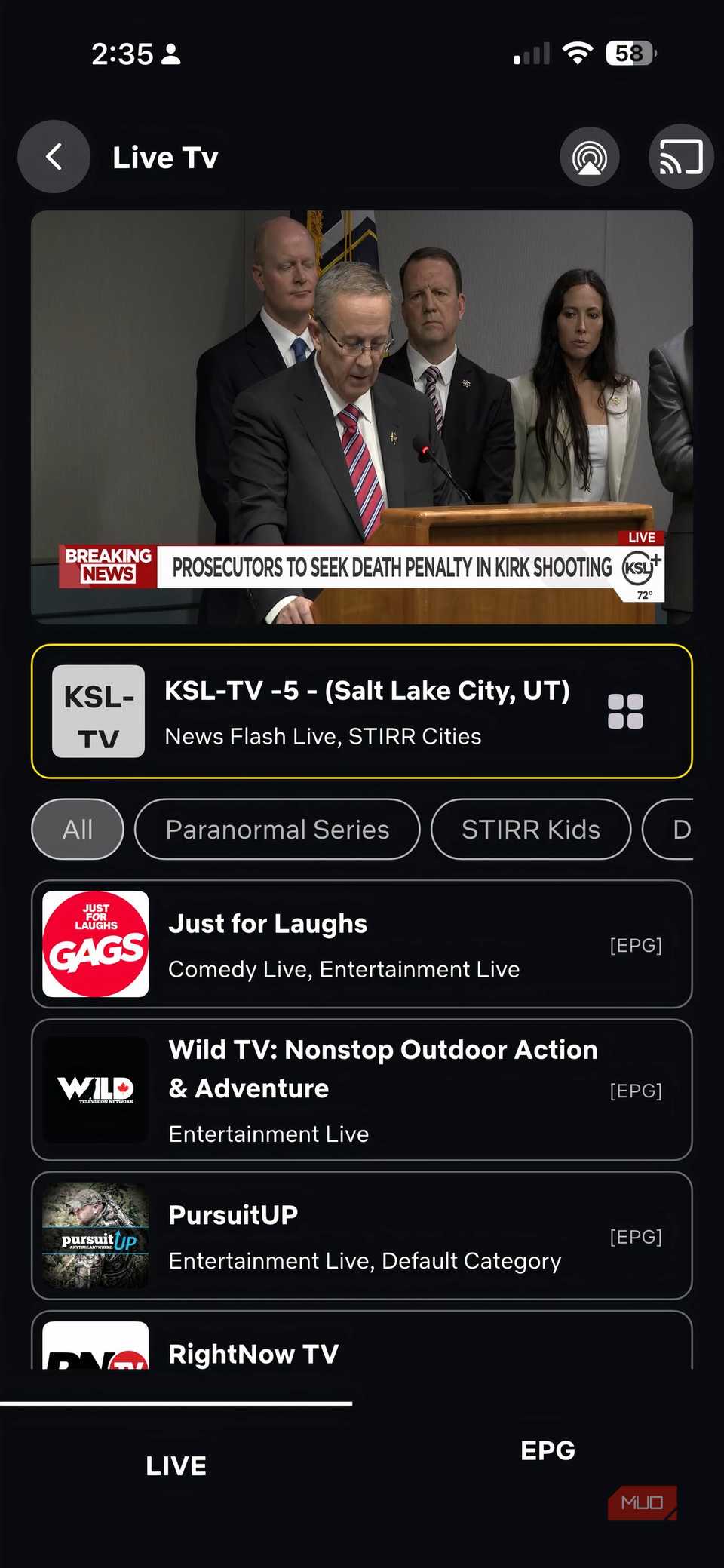Enable the Paranormal Series filter
Viewport: 724px width, 1568px height.
[x=276, y=830]
